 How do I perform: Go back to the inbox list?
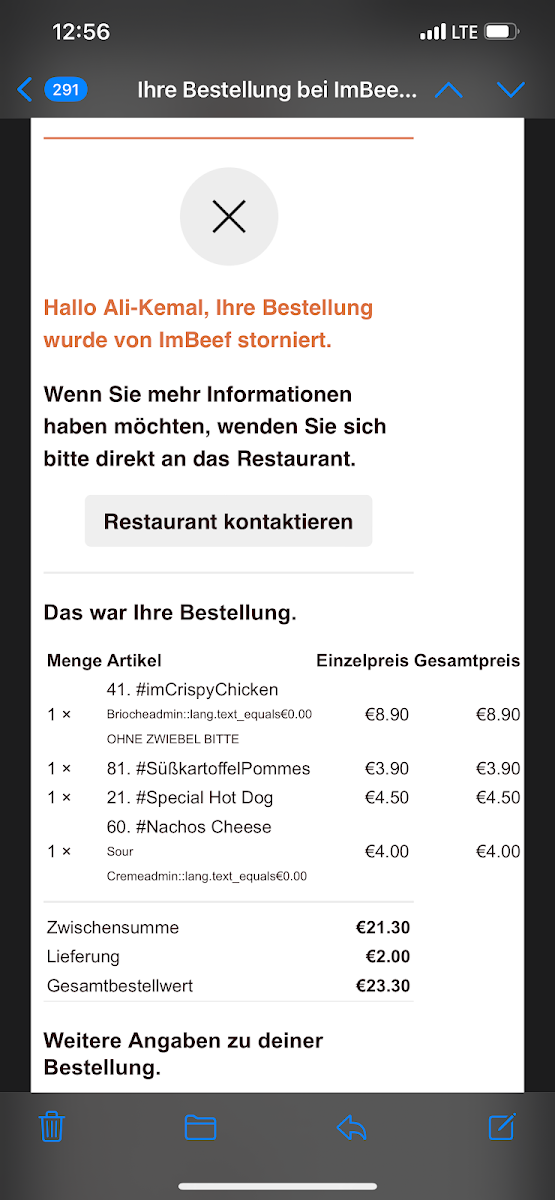(x=52, y=90)
